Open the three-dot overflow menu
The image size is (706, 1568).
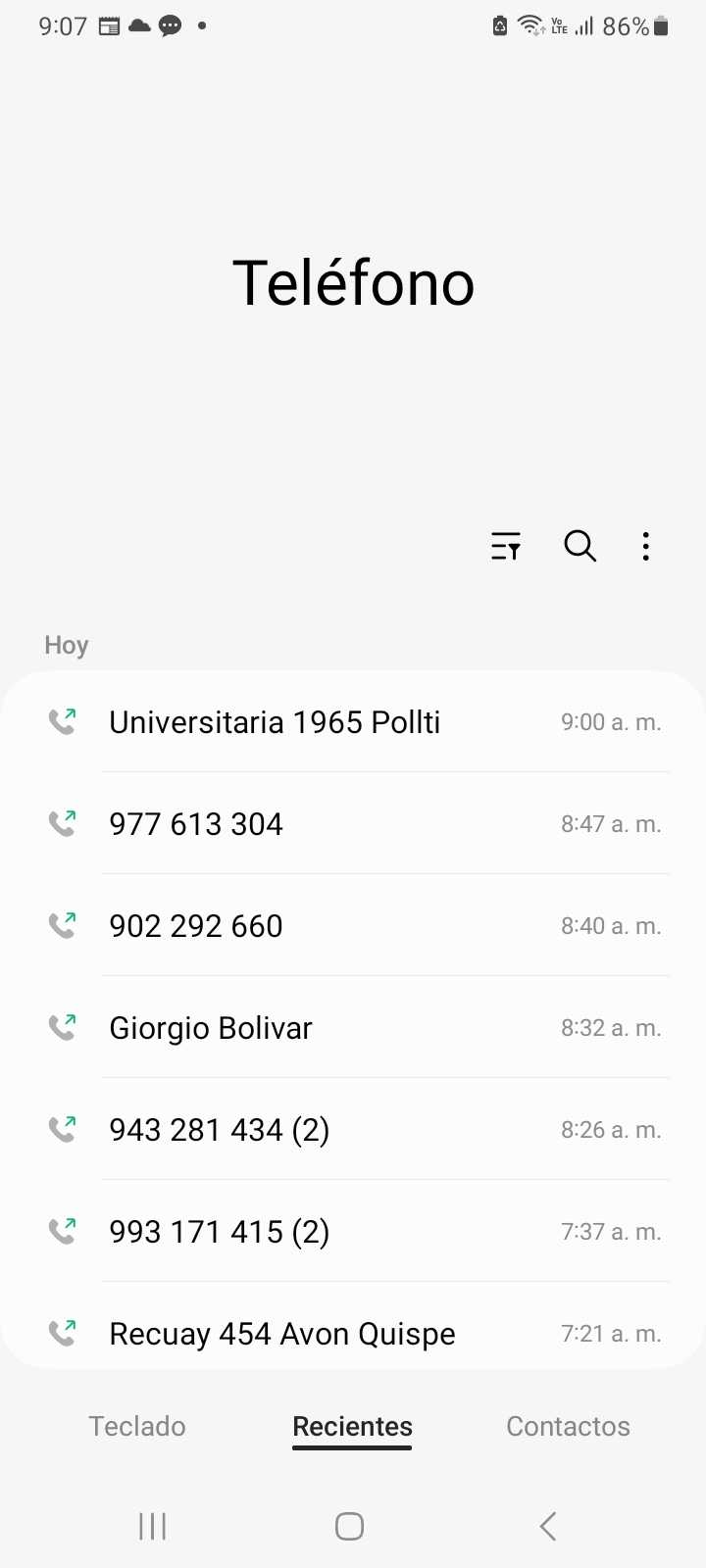click(x=645, y=546)
